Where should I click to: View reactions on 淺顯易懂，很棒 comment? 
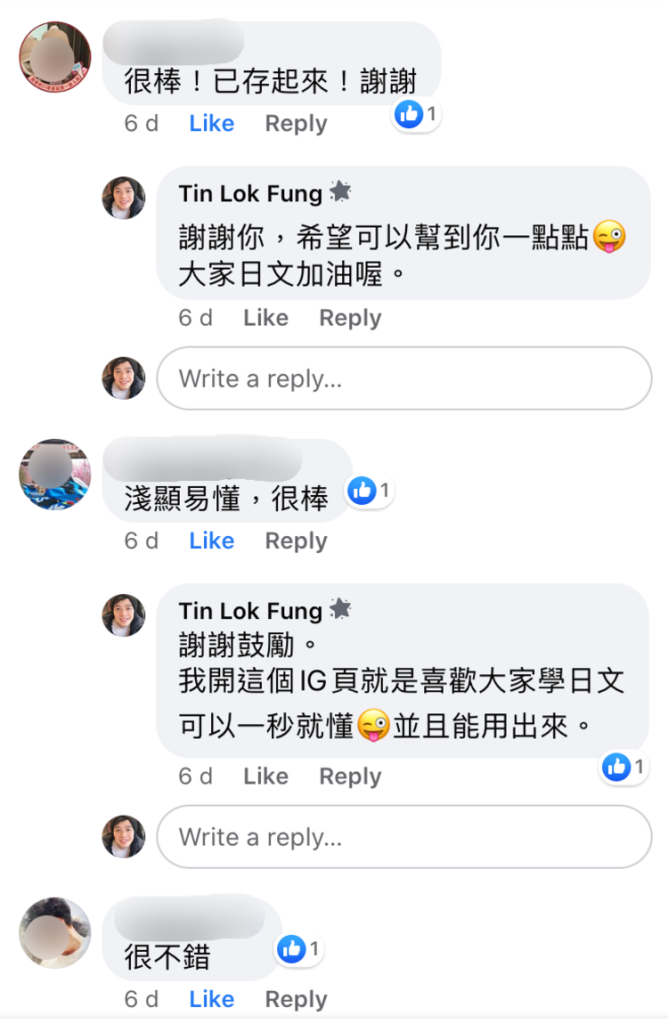(370, 491)
